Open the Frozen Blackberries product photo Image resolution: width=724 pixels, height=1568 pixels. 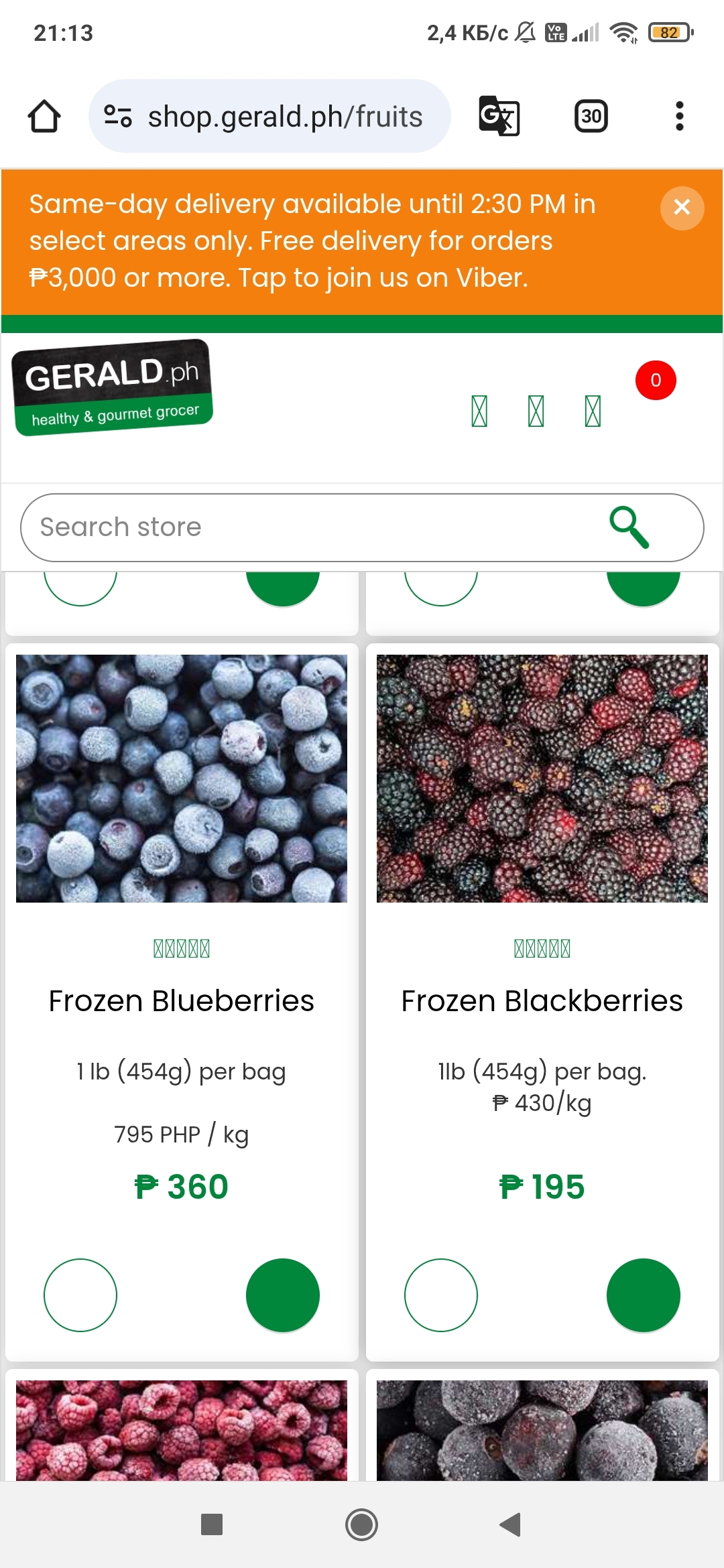coord(542,779)
